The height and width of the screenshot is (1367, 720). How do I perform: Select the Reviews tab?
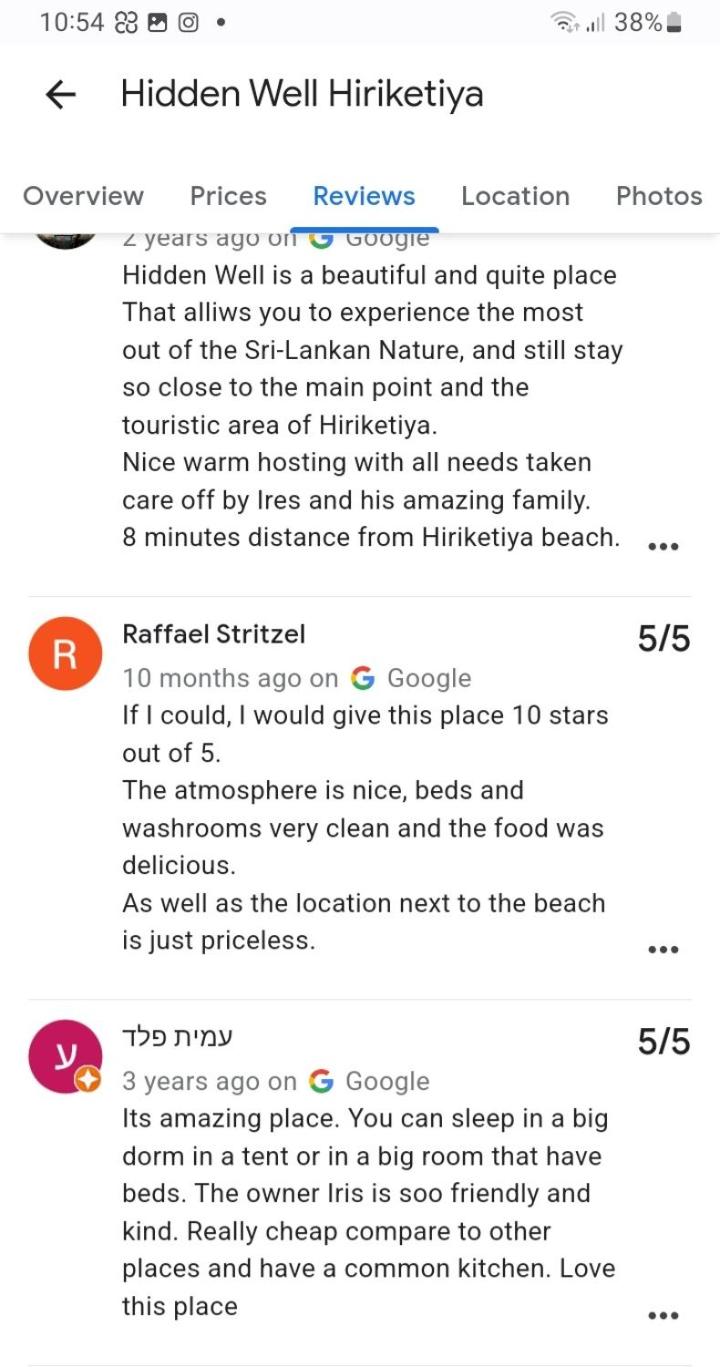pyautogui.click(x=364, y=196)
